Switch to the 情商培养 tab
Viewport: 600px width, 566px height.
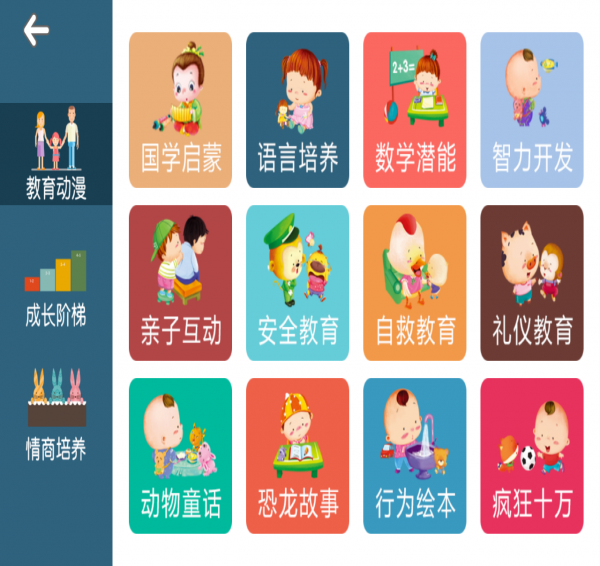click(x=56, y=417)
